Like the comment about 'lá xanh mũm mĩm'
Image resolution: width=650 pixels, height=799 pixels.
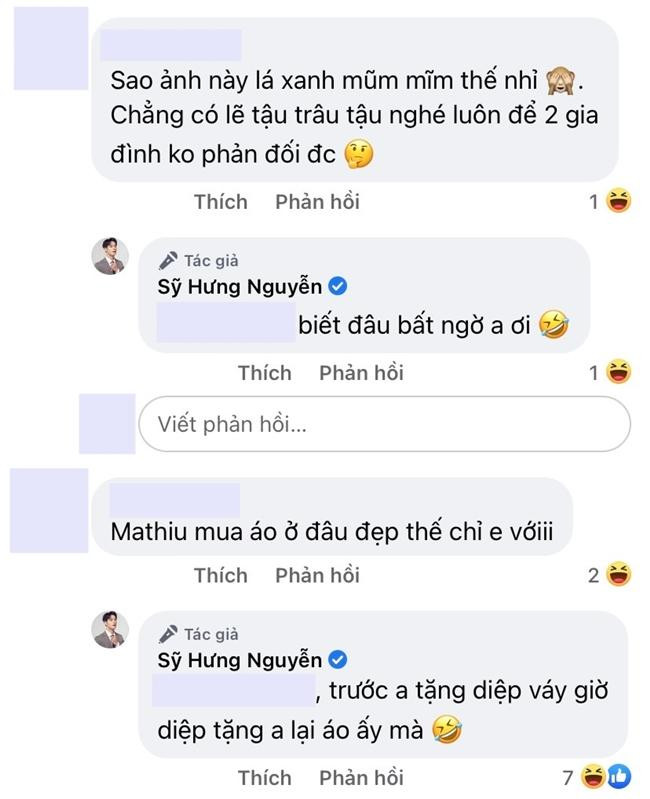coord(220,202)
